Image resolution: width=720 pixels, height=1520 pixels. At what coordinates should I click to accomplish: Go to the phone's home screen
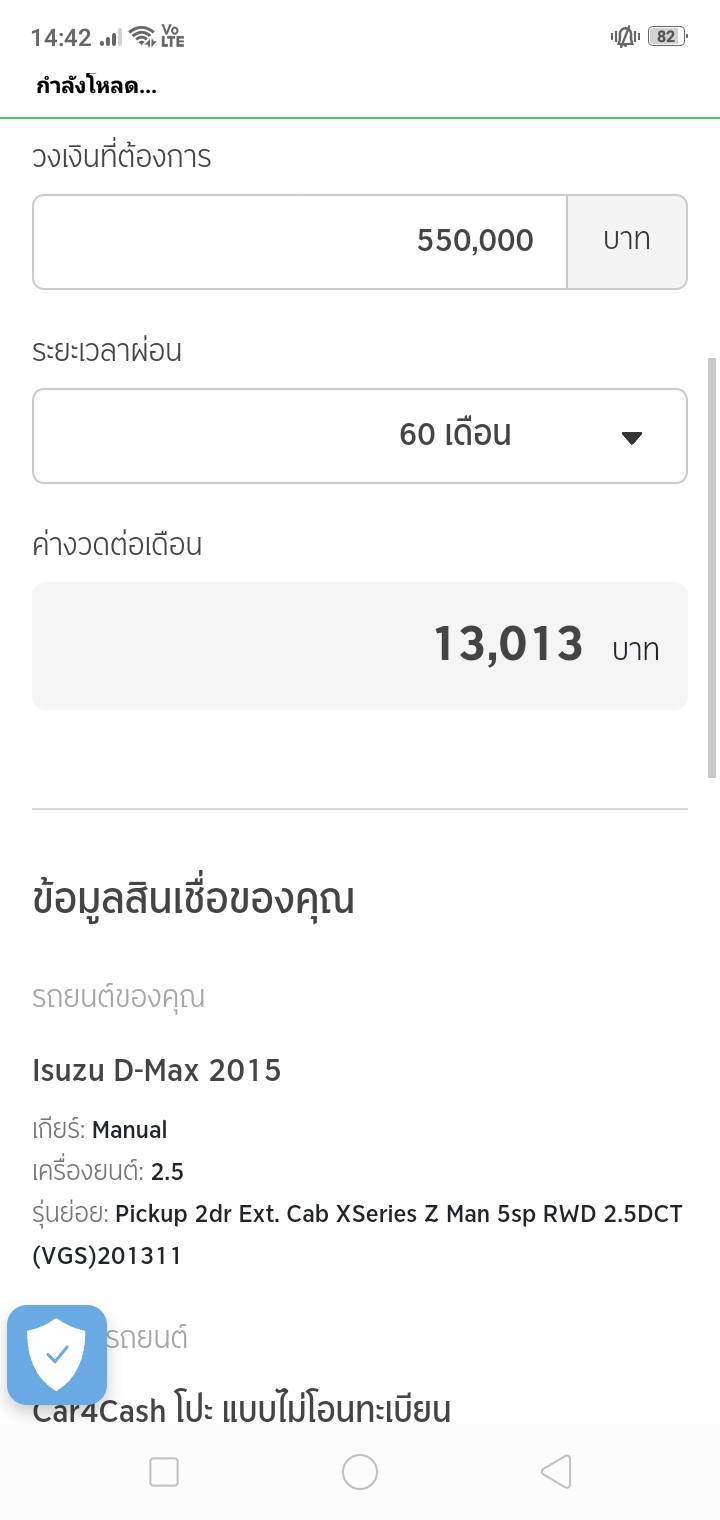(360, 1472)
